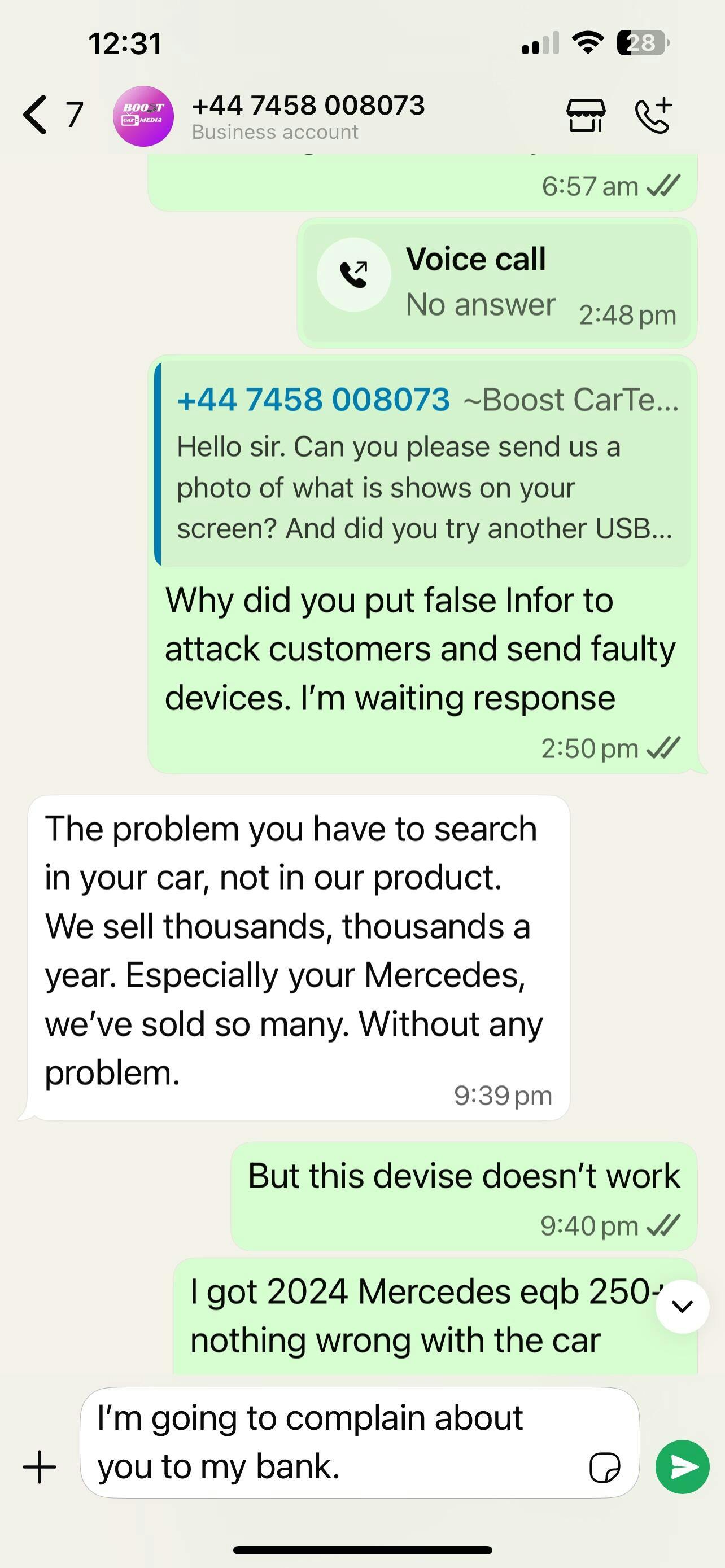Jump to the quoted Boost CarTe... message
Screen dimensions: 725x1568
(423, 464)
